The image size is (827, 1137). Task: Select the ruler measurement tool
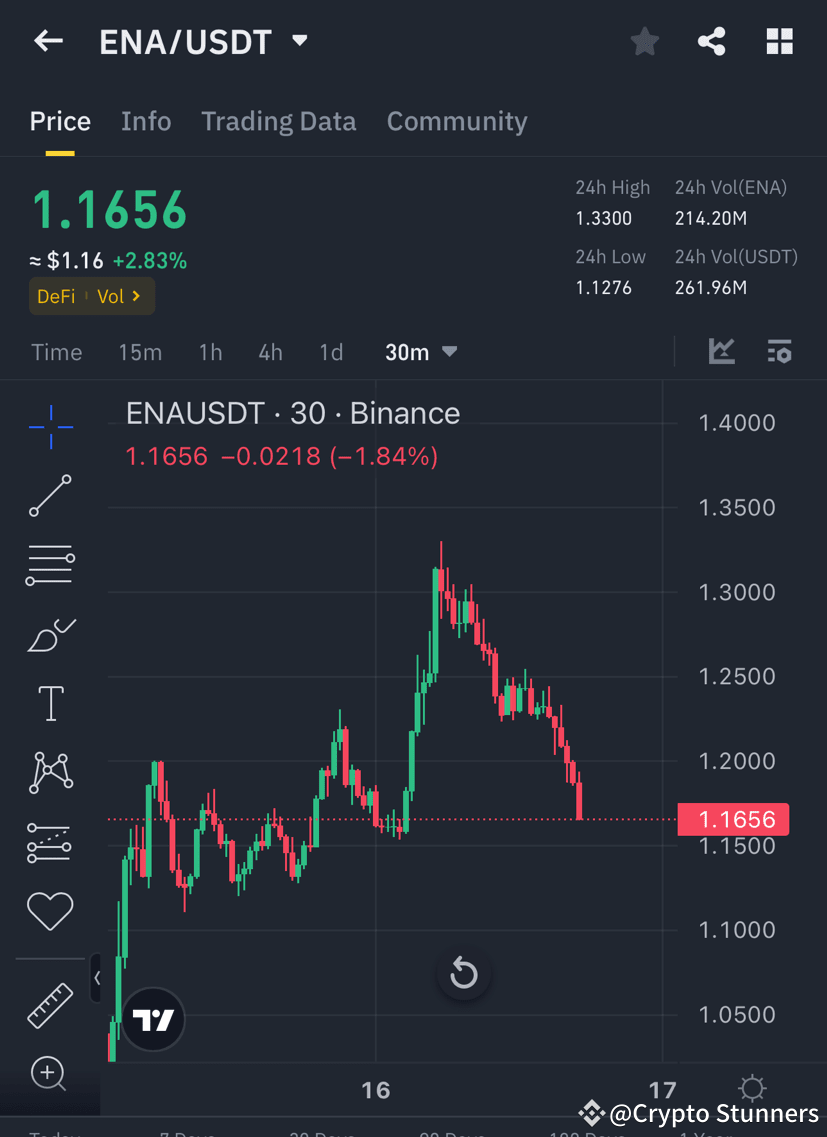[x=50, y=1005]
